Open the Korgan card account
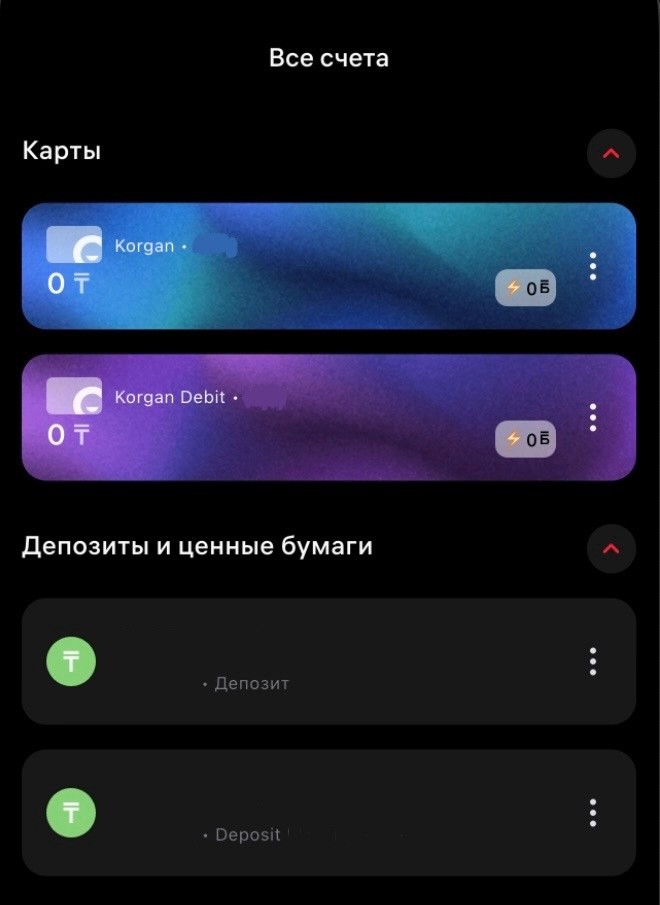This screenshot has width=660, height=905. [300, 266]
